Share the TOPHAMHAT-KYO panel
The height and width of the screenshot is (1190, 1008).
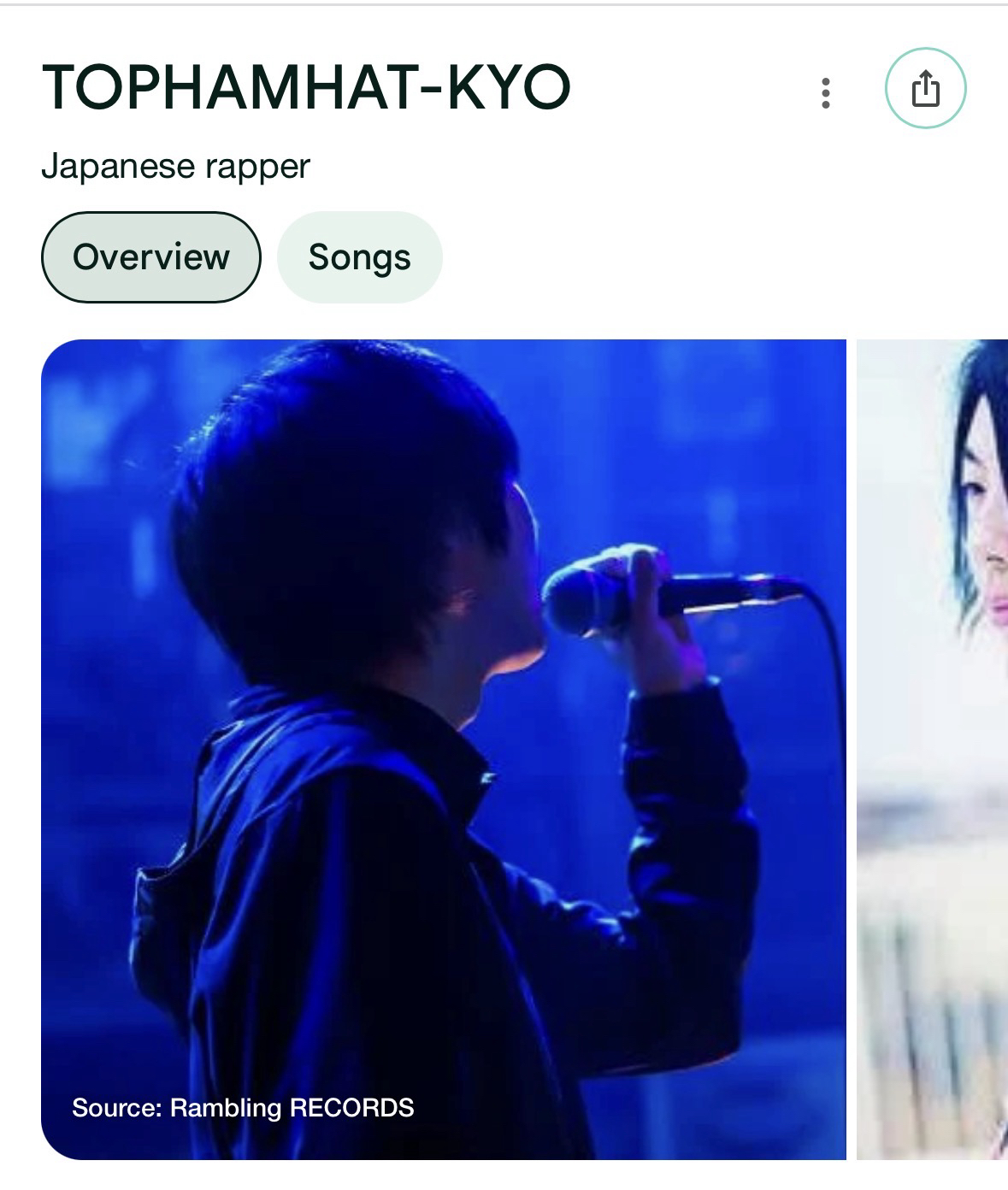(x=925, y=89)
